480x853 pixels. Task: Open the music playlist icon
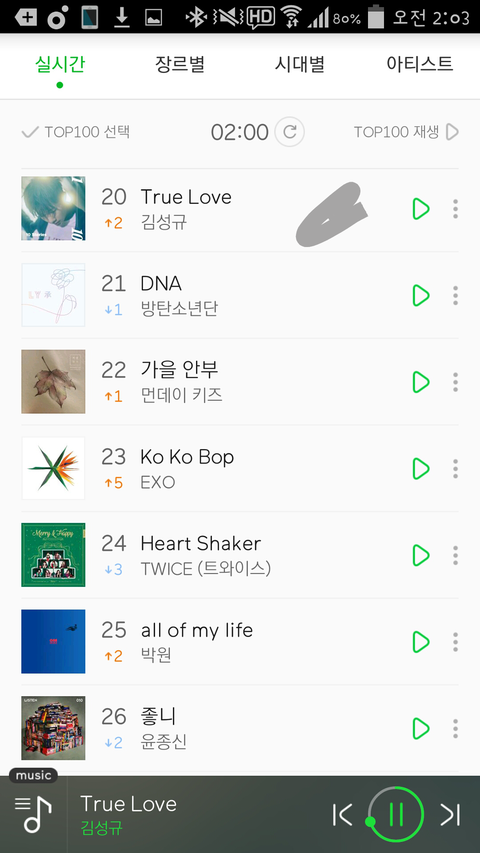33,814
